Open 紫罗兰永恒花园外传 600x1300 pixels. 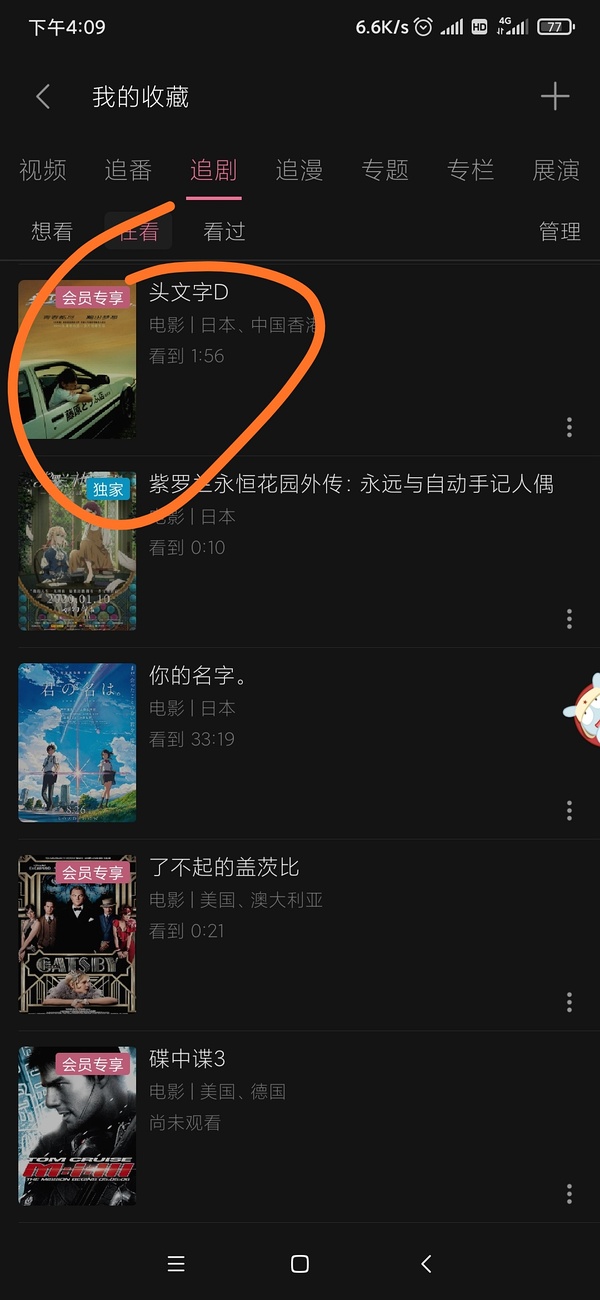[350, 485]
